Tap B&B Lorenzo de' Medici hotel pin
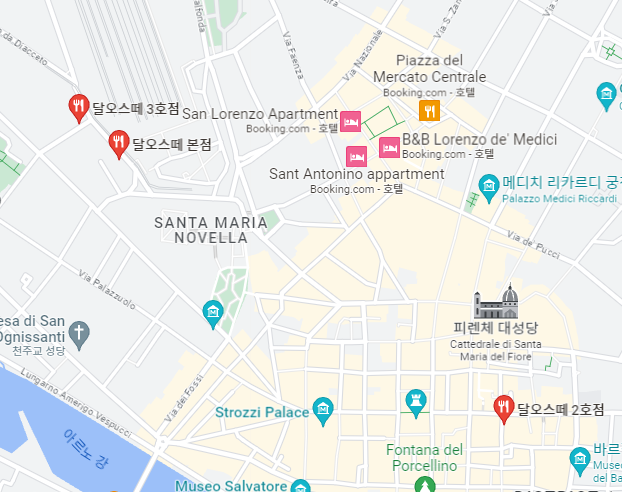This screenshot has width=622, height=492. tap(389, 147)
